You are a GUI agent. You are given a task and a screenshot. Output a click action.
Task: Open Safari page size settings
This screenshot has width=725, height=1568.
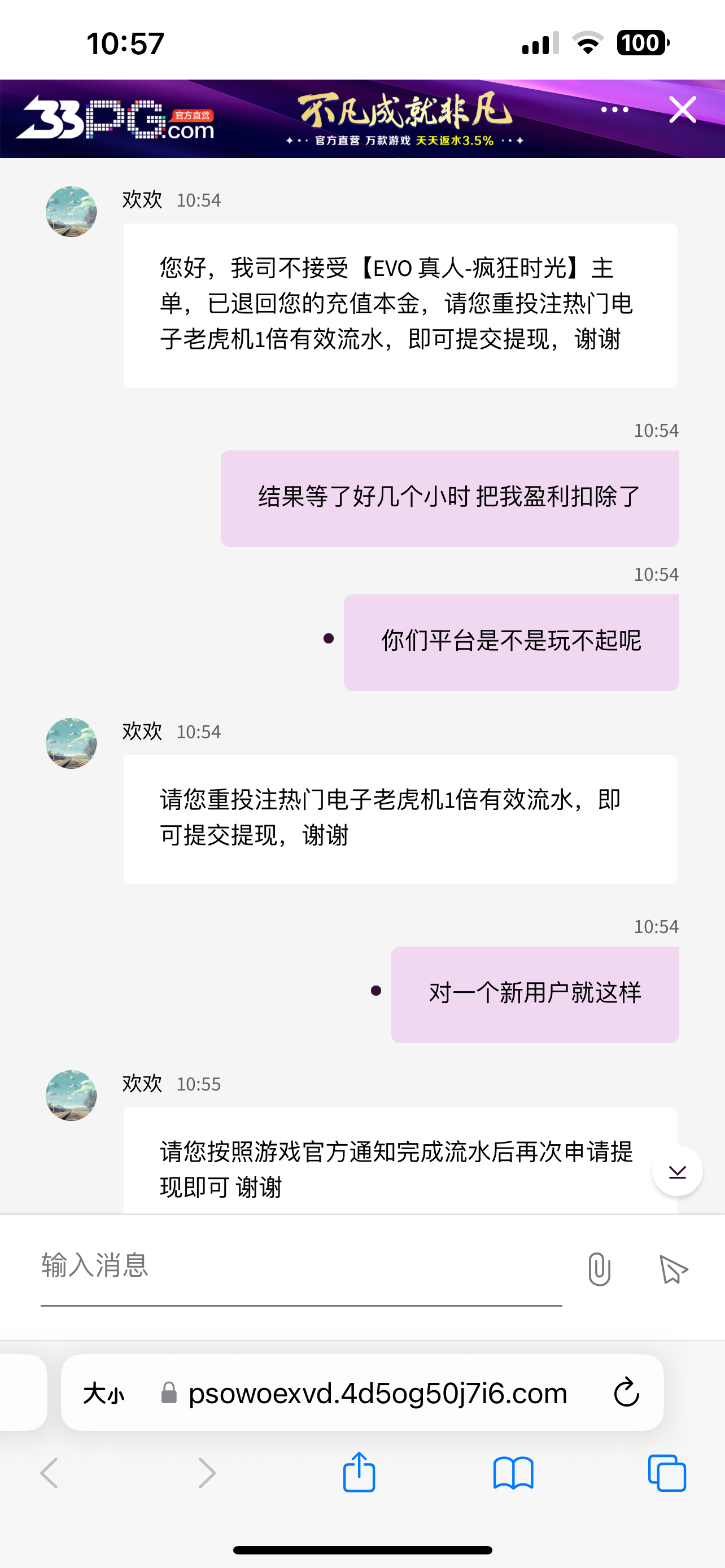point(103,1392)
